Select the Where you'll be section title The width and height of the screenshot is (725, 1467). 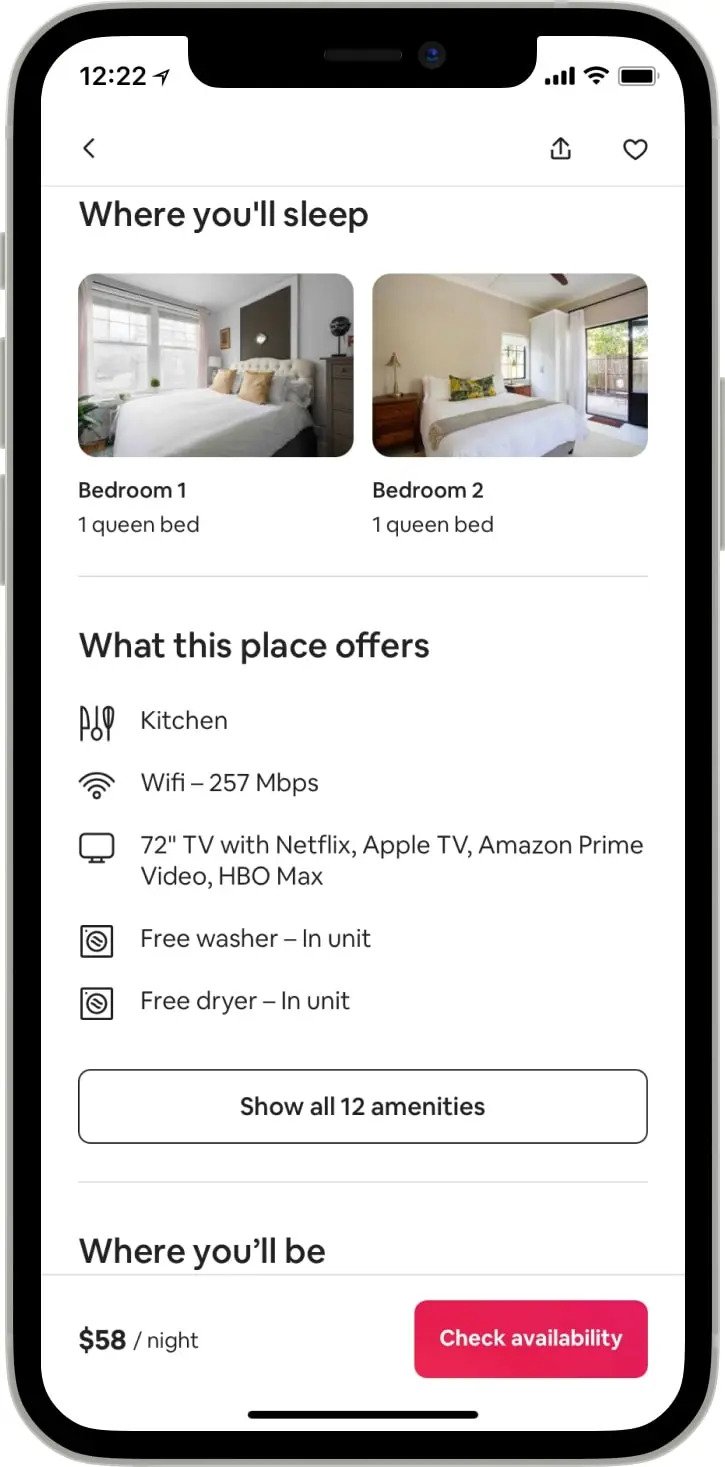[201, 1251]
